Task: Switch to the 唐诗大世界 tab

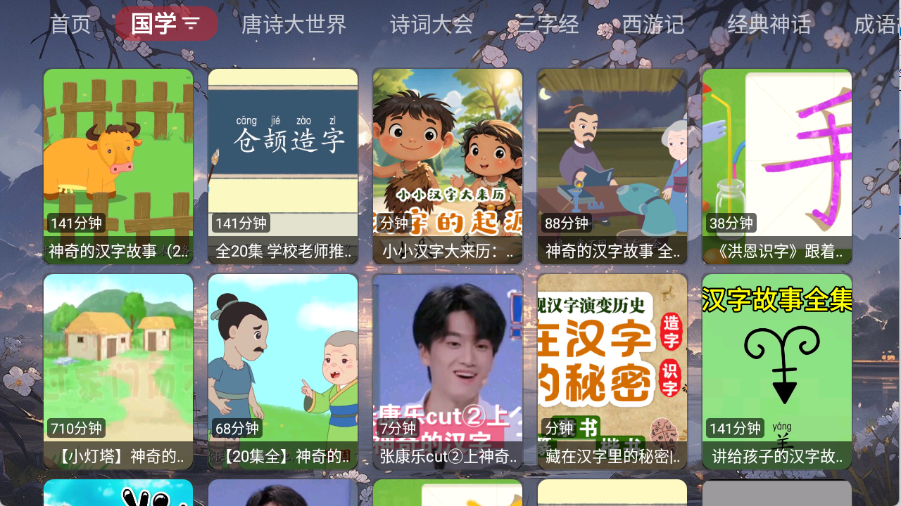Action: tap(294, 24)
